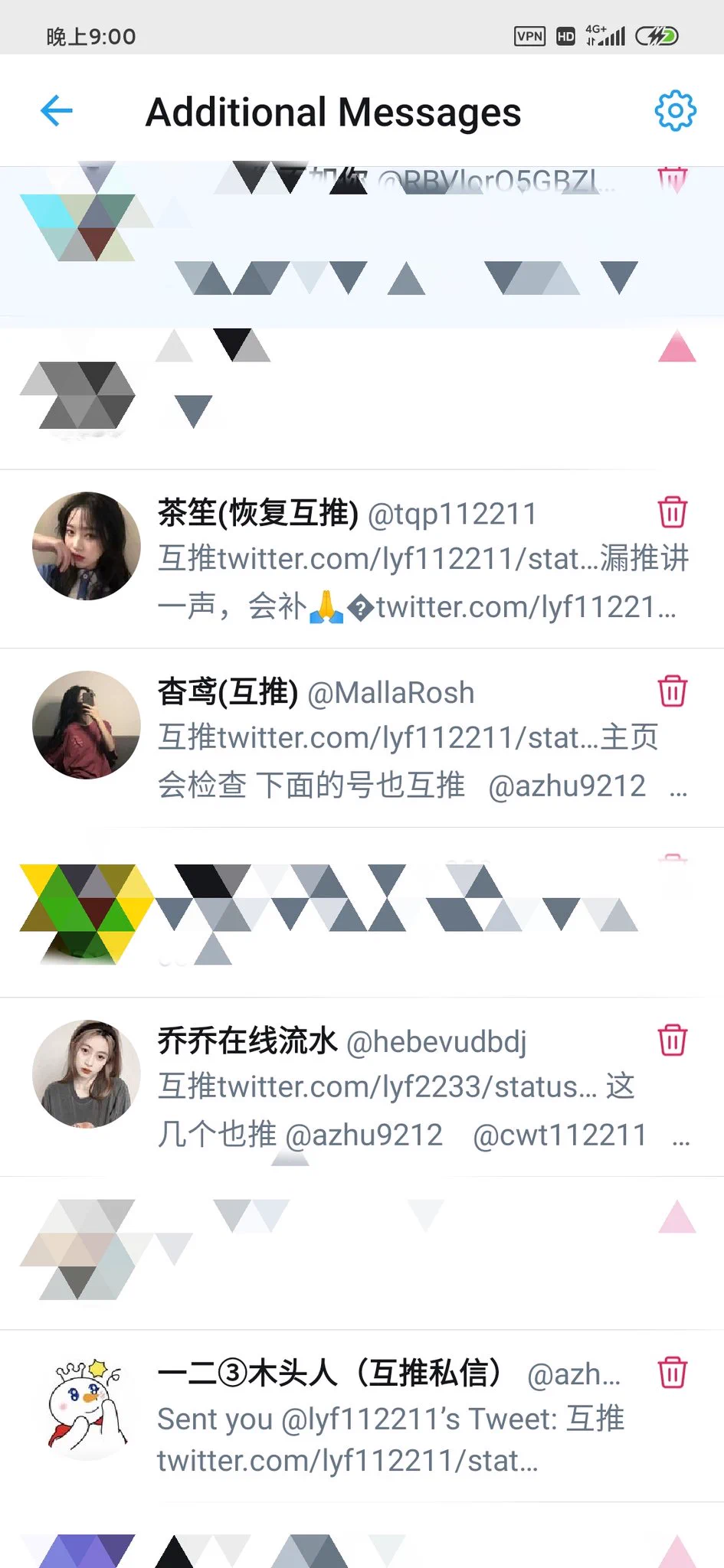The image size is (724, 1568).
Task: Delete message from @hebevudbdj
Action: pos(672,1040)
